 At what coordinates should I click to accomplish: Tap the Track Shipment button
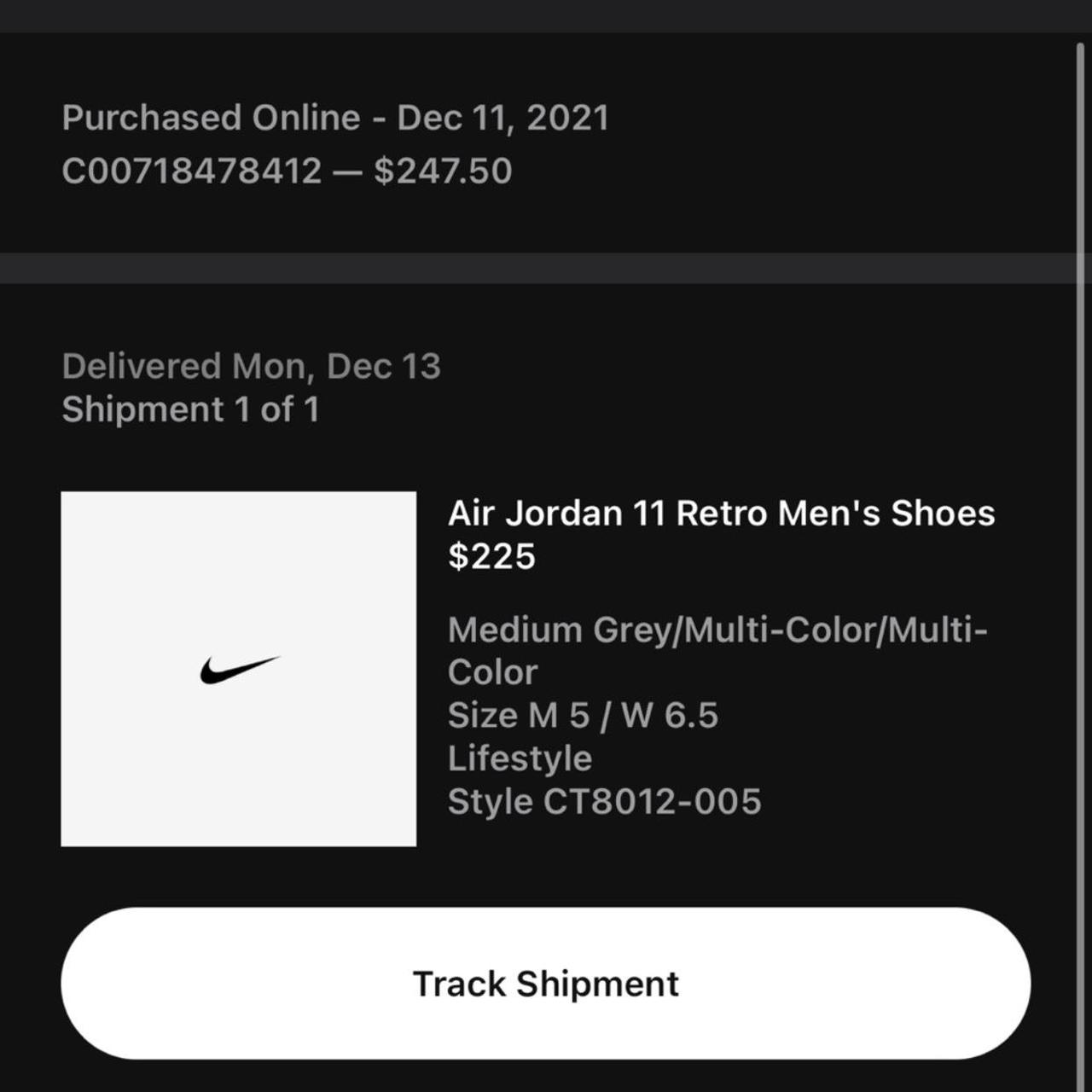tap(546, 984)
